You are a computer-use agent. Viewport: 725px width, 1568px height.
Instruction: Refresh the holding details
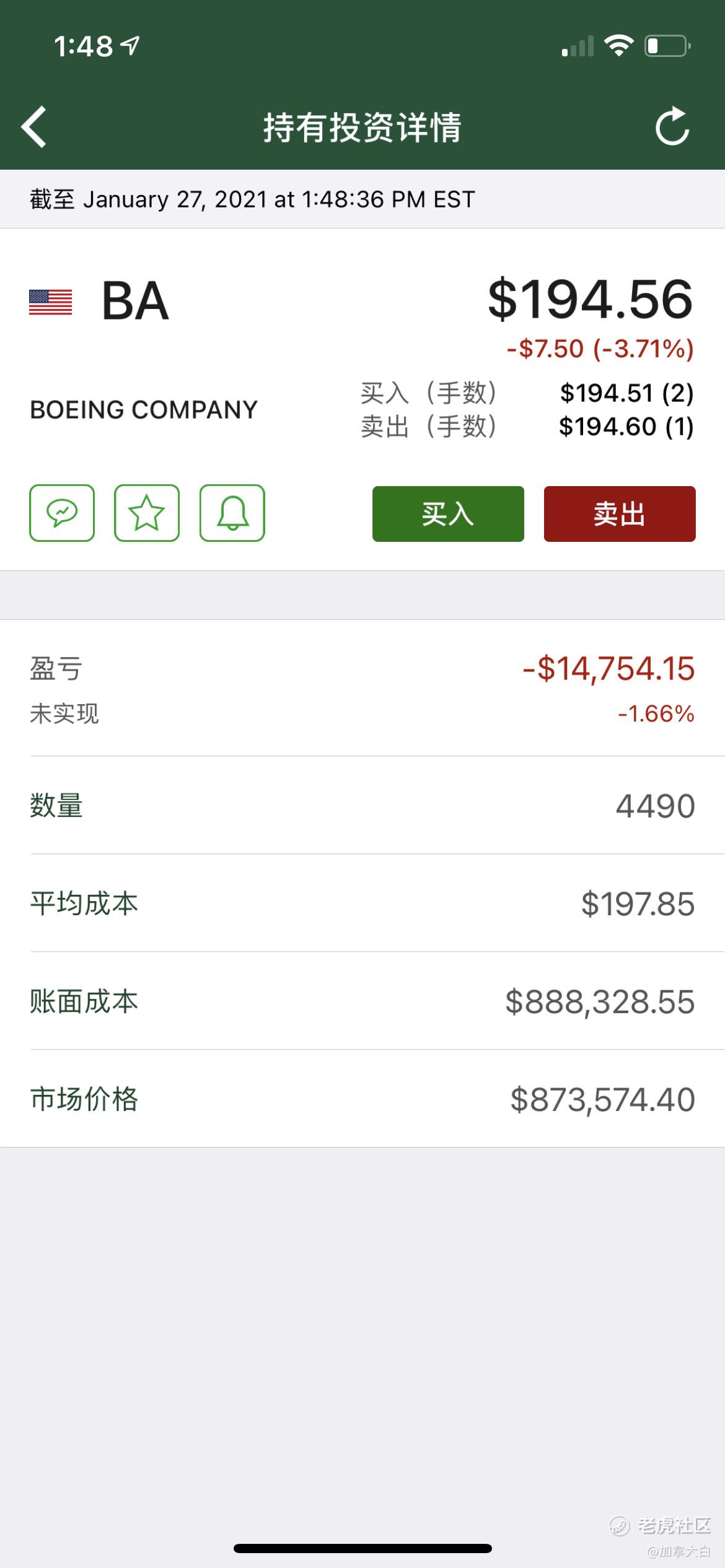[672, 126]
